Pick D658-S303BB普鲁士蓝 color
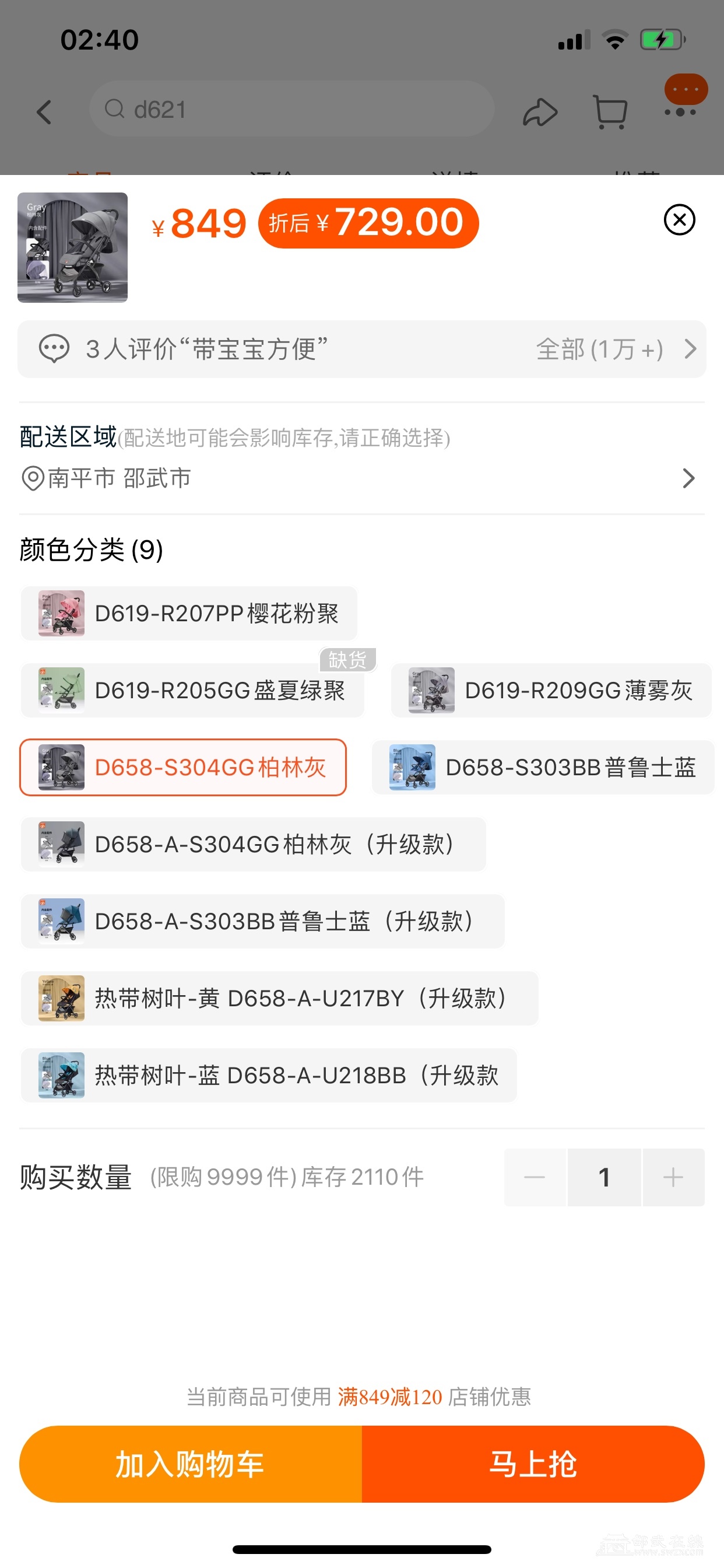The width and height of the screenshot is (724, 1568). pyautogui.click(x=543, y=768)
